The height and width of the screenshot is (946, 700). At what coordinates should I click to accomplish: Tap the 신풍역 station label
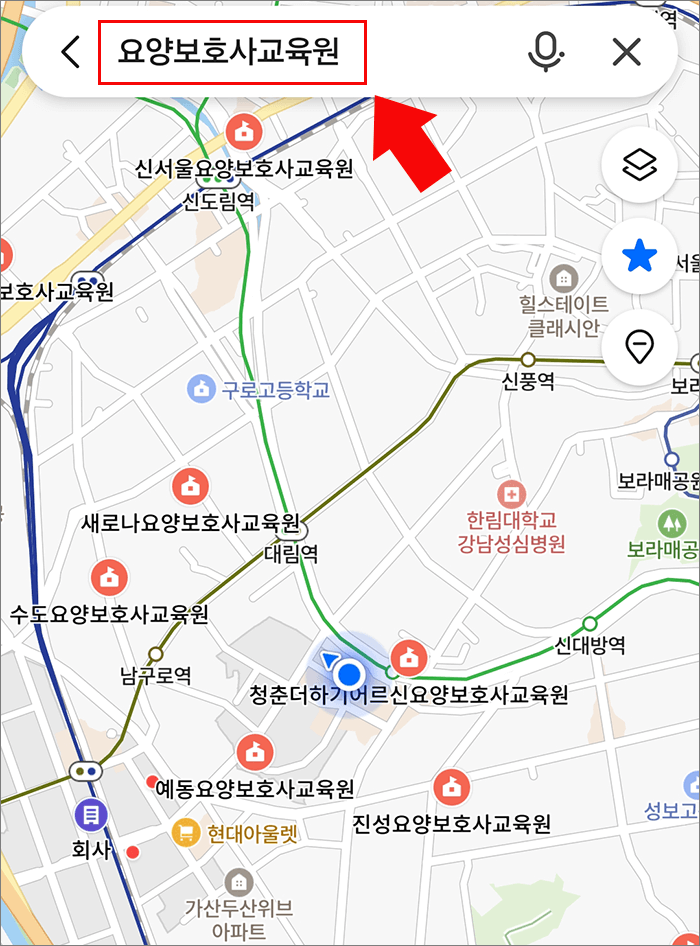click(x=528, y=380)
